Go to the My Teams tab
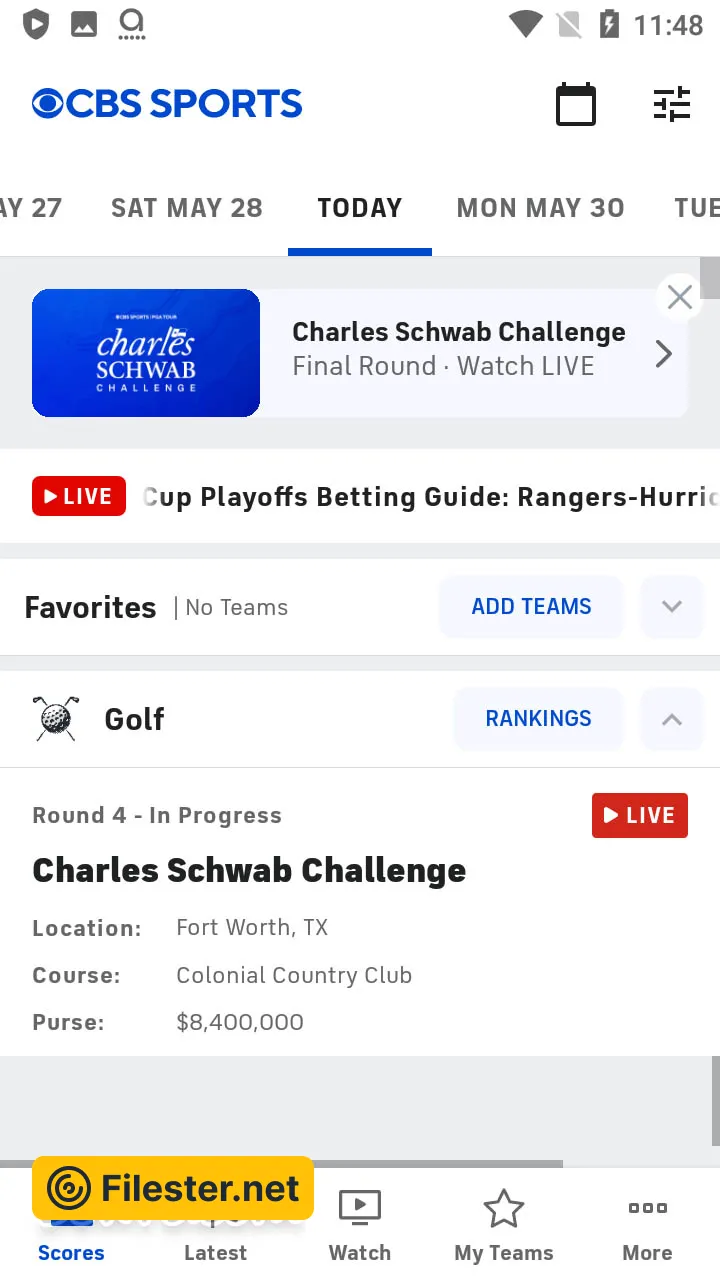 (x=504, y=1226)
